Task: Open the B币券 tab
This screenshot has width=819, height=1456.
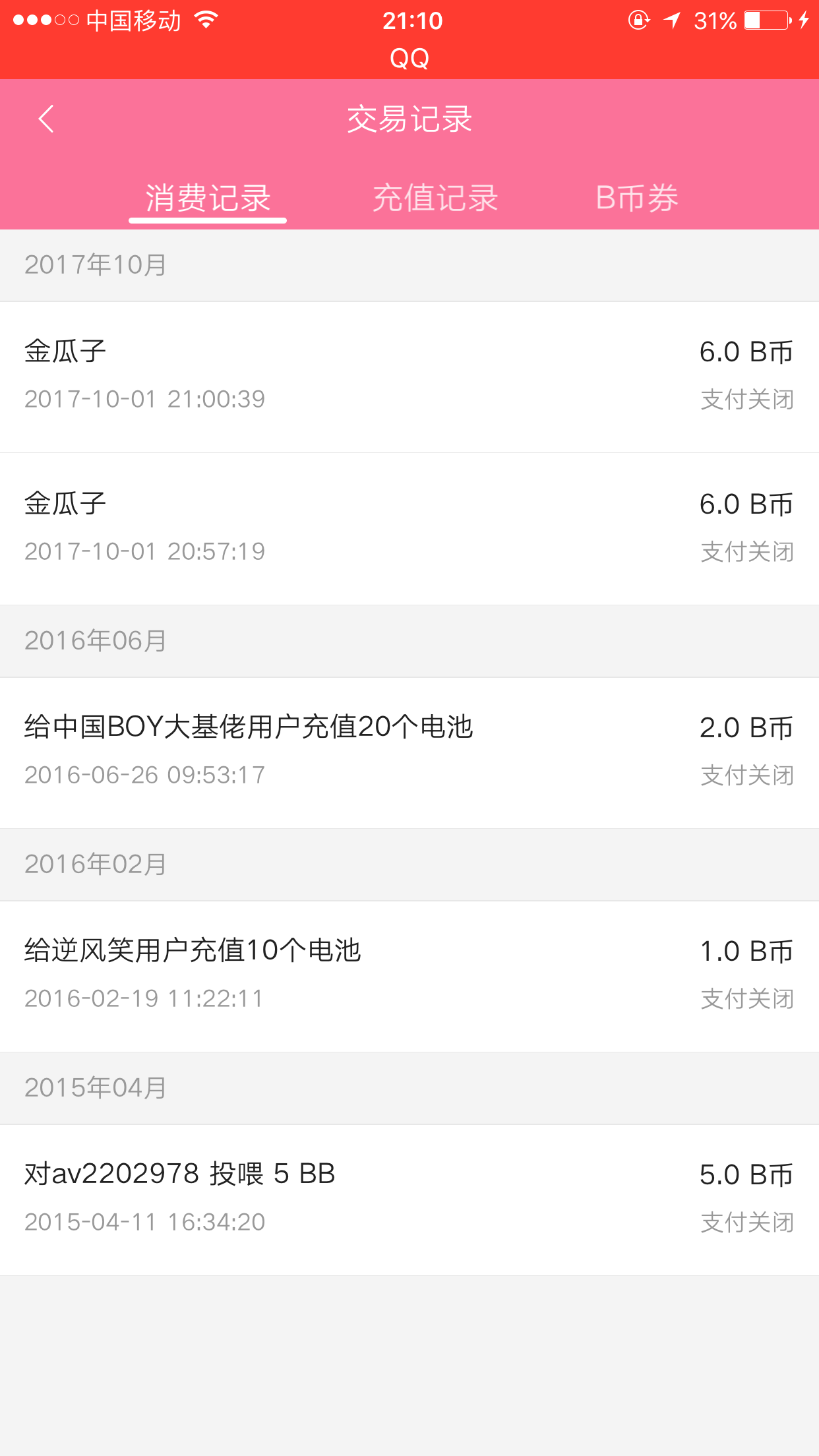Action: [636, 198]
